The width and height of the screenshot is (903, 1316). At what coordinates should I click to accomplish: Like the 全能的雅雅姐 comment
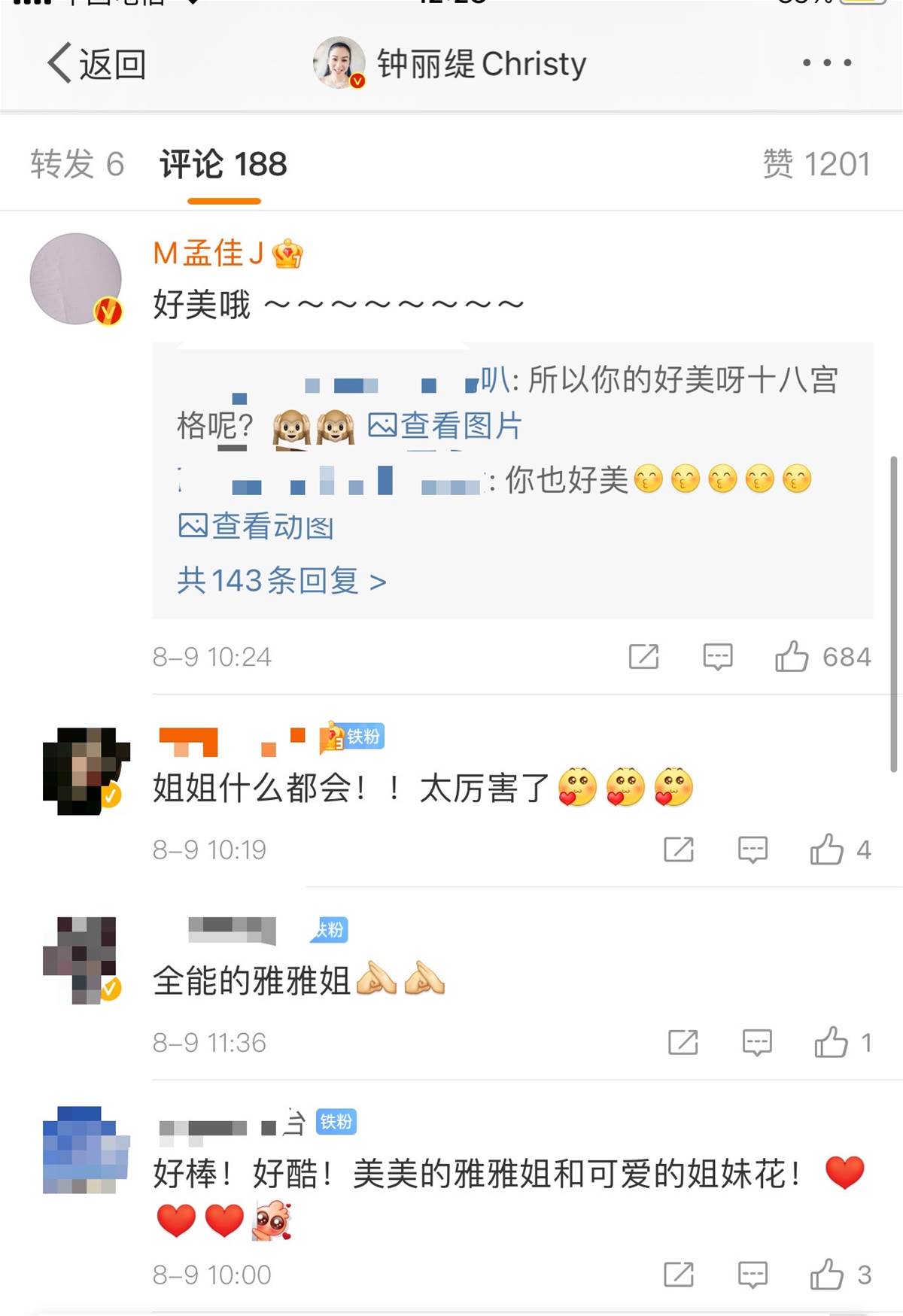tap(831, 1042)
